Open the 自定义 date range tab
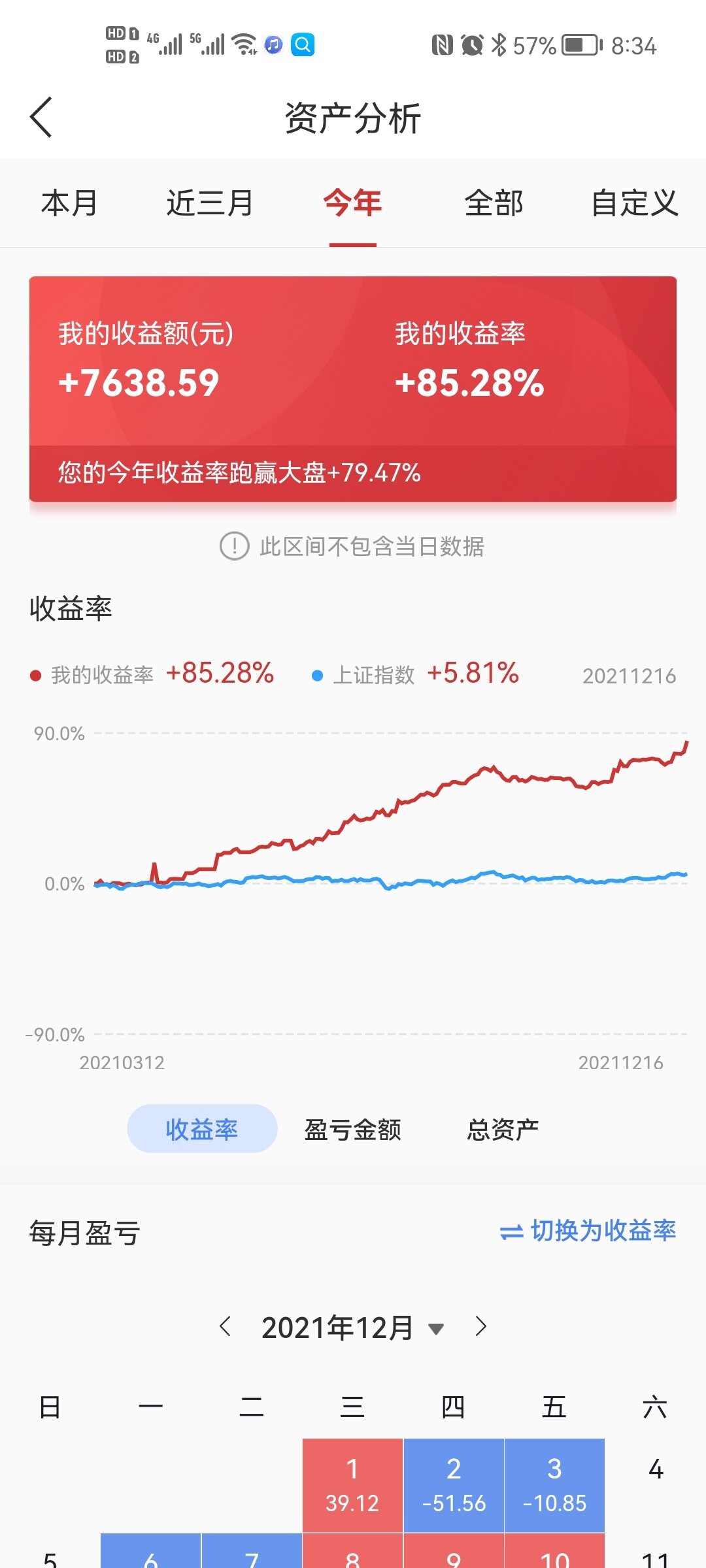The image size is (706, 1568). [x=634, y=203]
